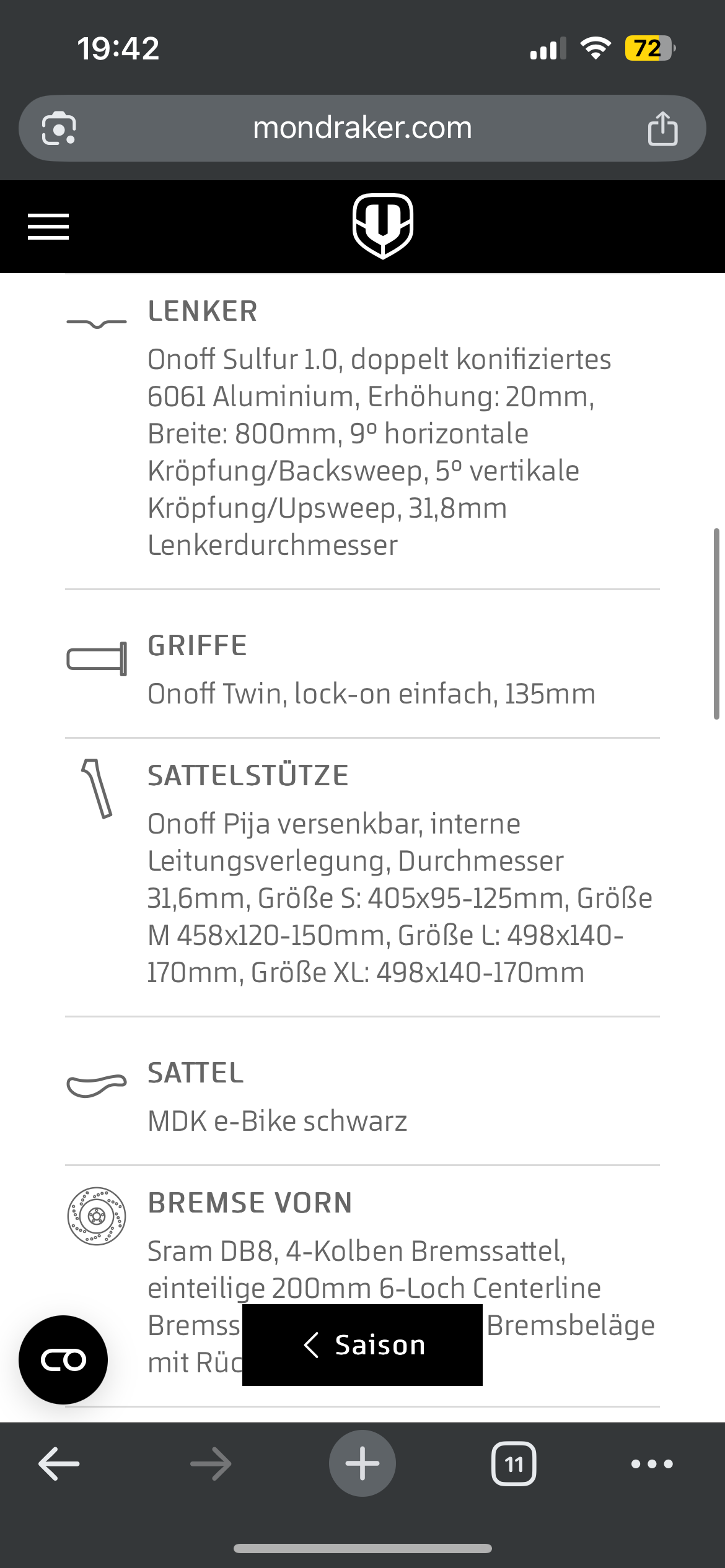Open the round floating chat button

click(63, 1360)
